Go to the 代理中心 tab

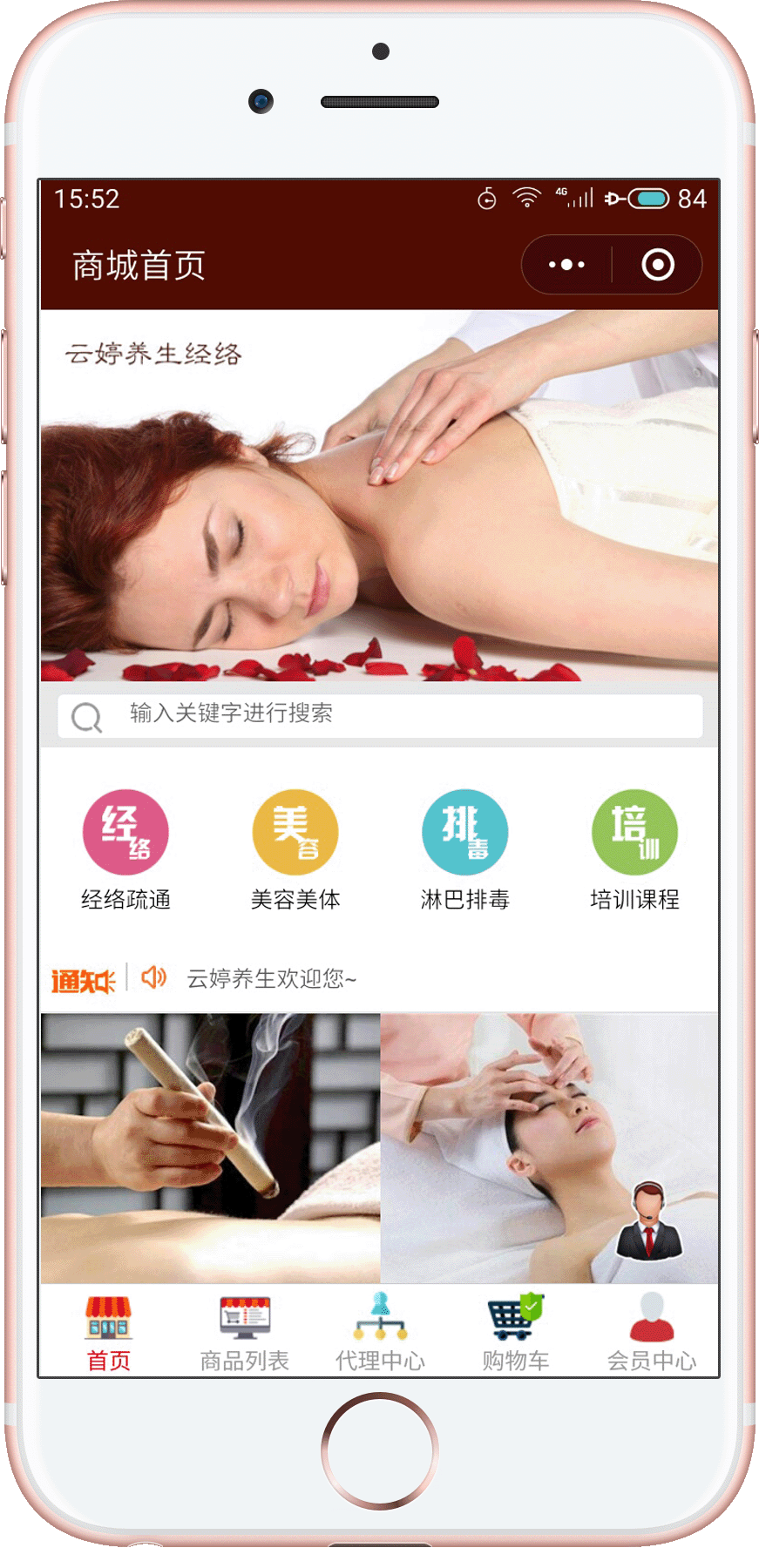380,1335
